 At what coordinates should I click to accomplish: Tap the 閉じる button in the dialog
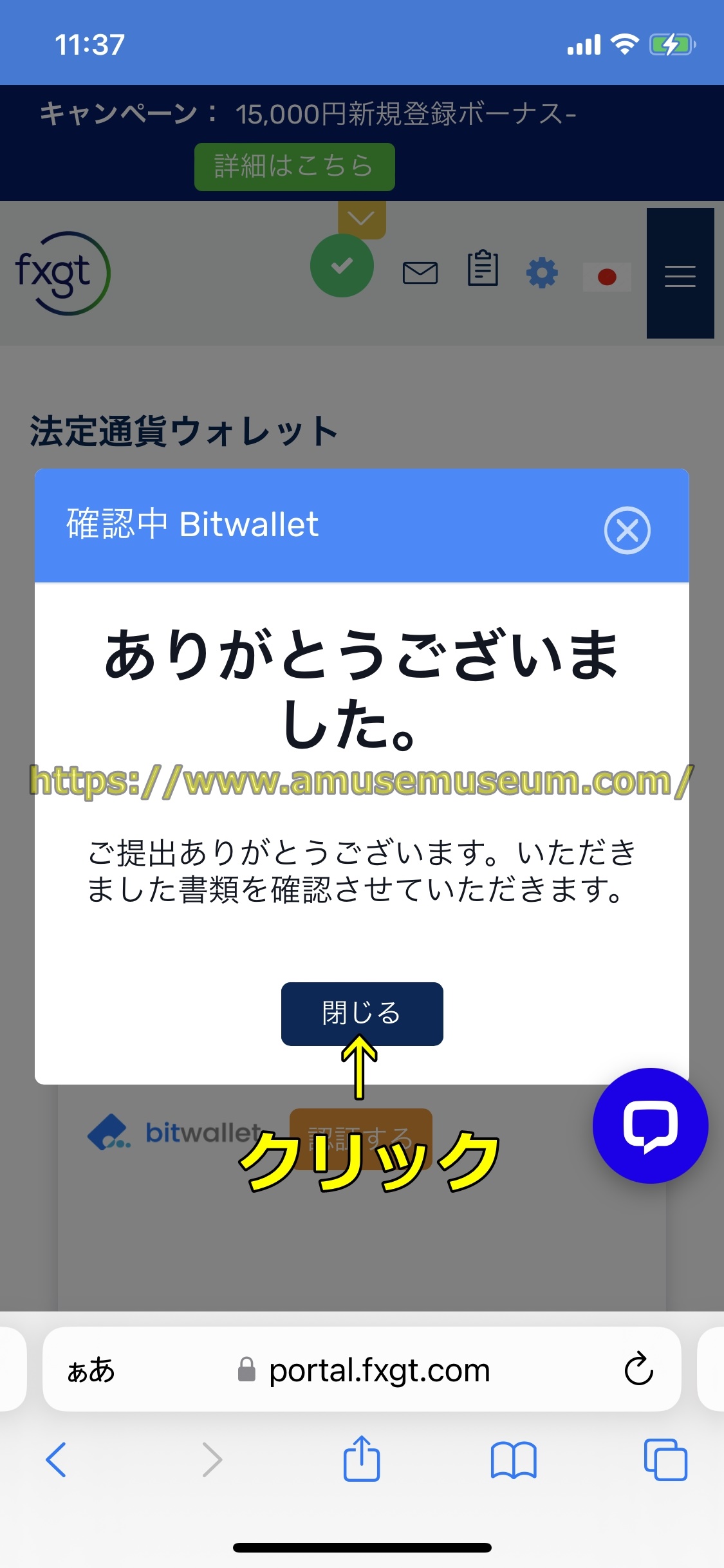tap(362, 1013)
